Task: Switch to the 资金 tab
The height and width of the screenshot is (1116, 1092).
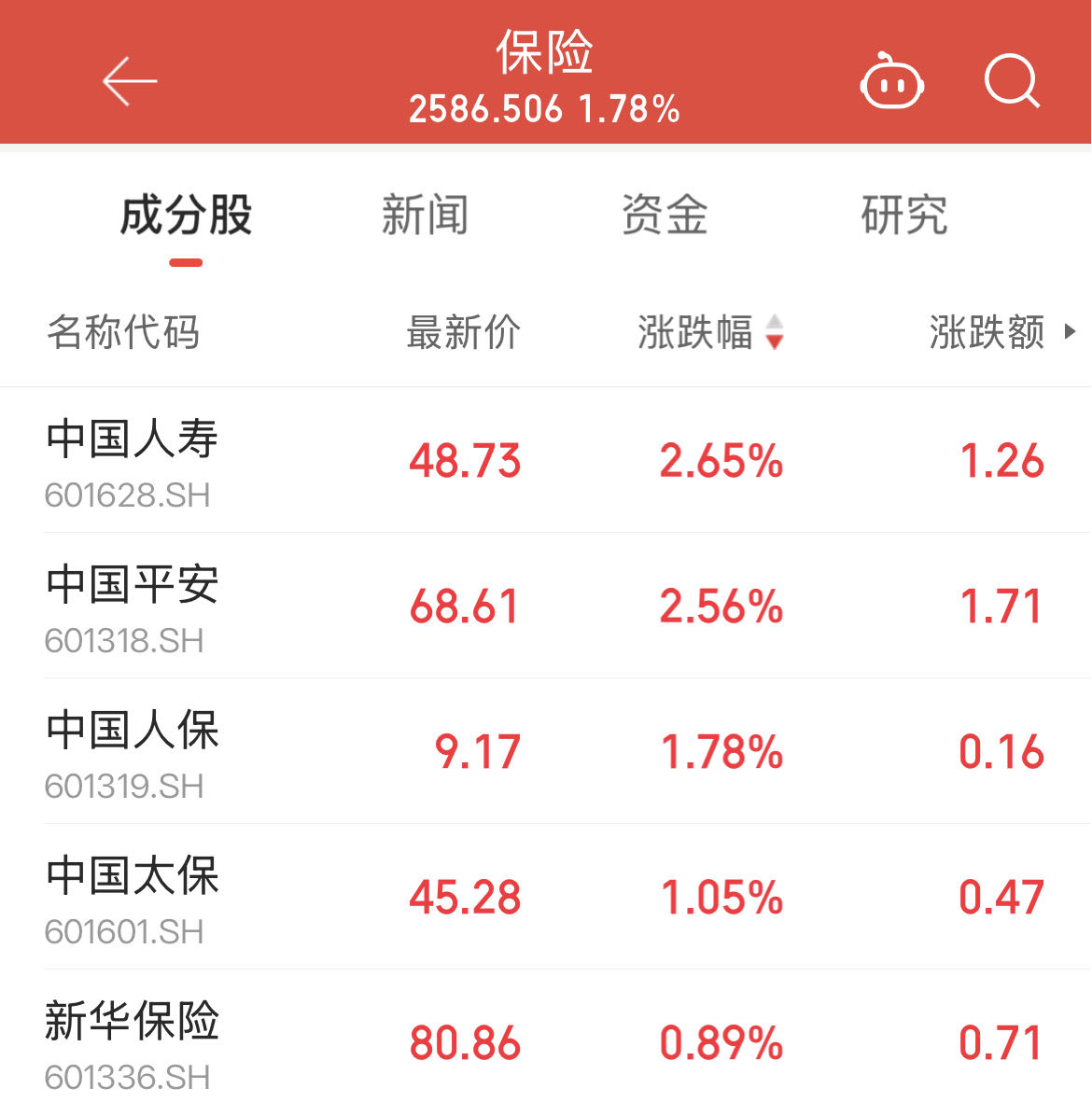Action: (x=665, y=216)
